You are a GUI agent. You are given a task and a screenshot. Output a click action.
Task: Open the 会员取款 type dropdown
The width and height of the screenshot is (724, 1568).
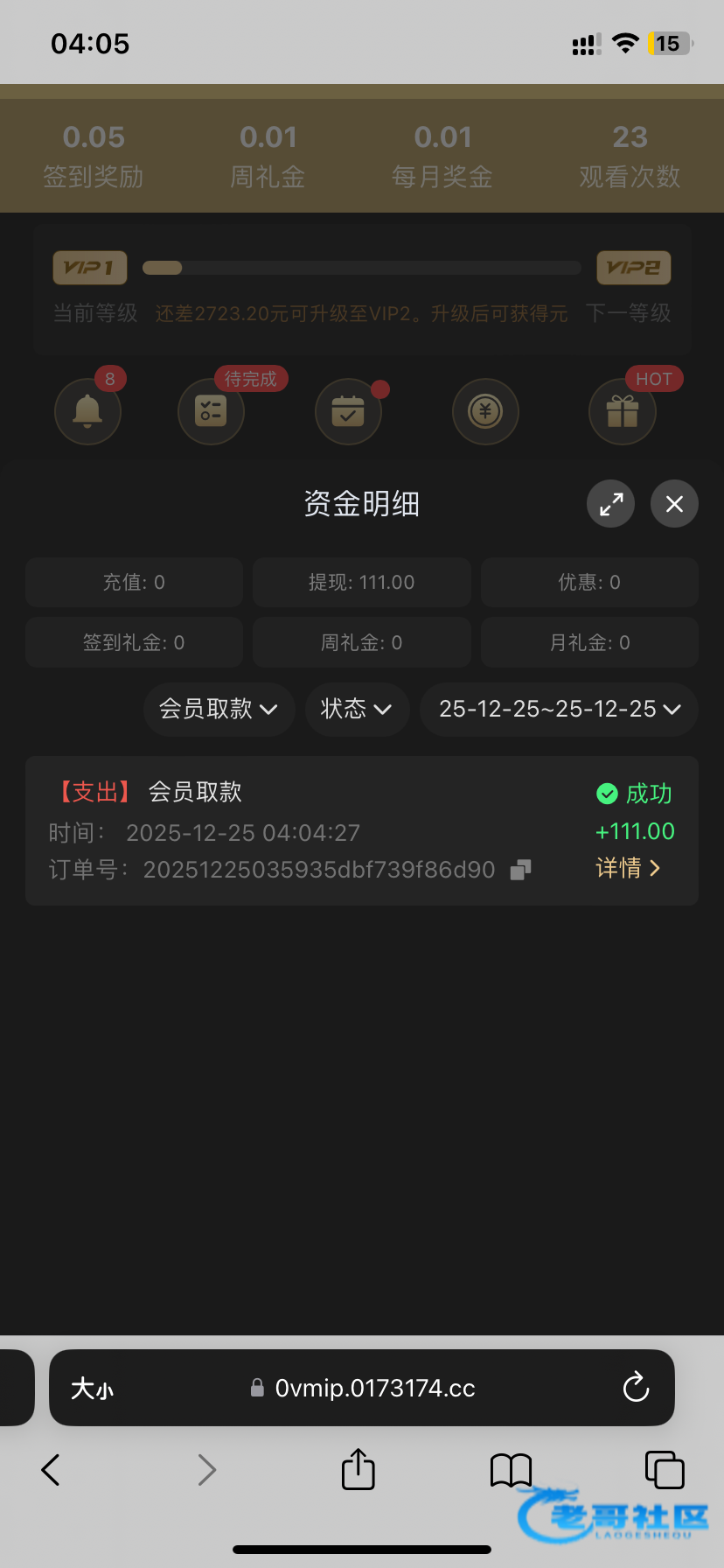point(219,709)
